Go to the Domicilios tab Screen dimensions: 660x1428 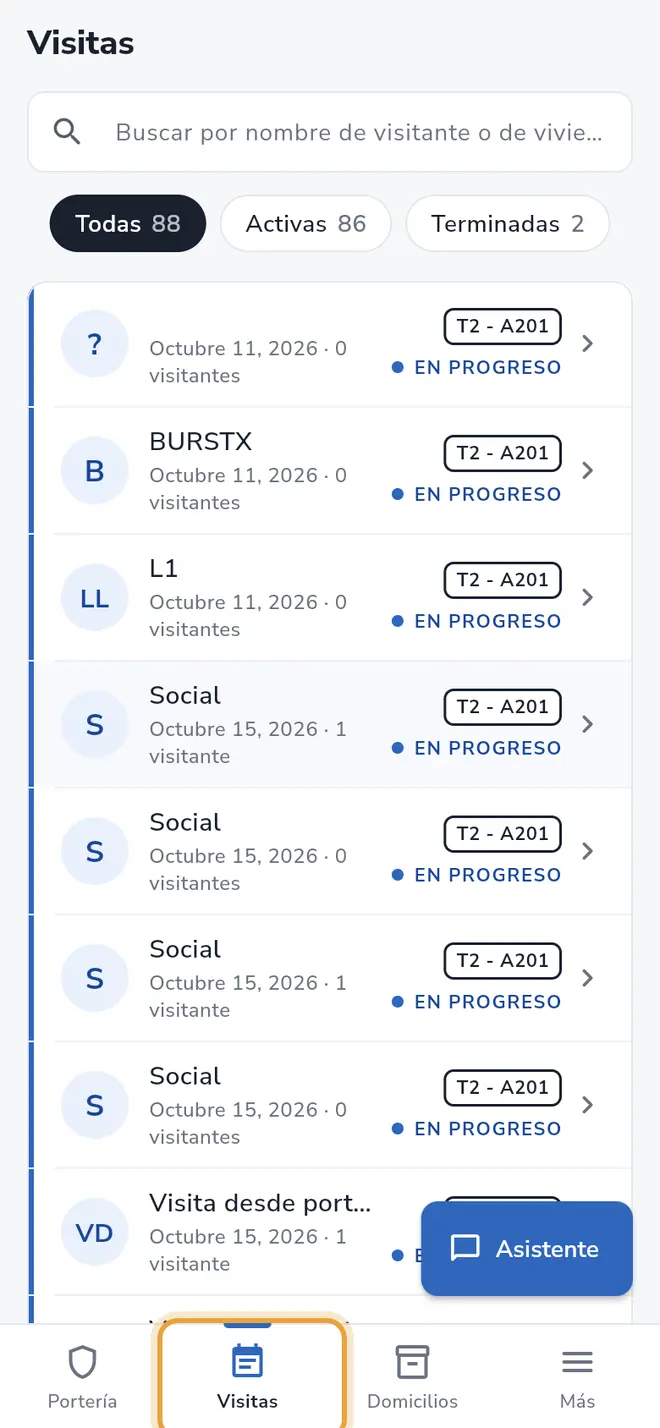coord(412,1376)
